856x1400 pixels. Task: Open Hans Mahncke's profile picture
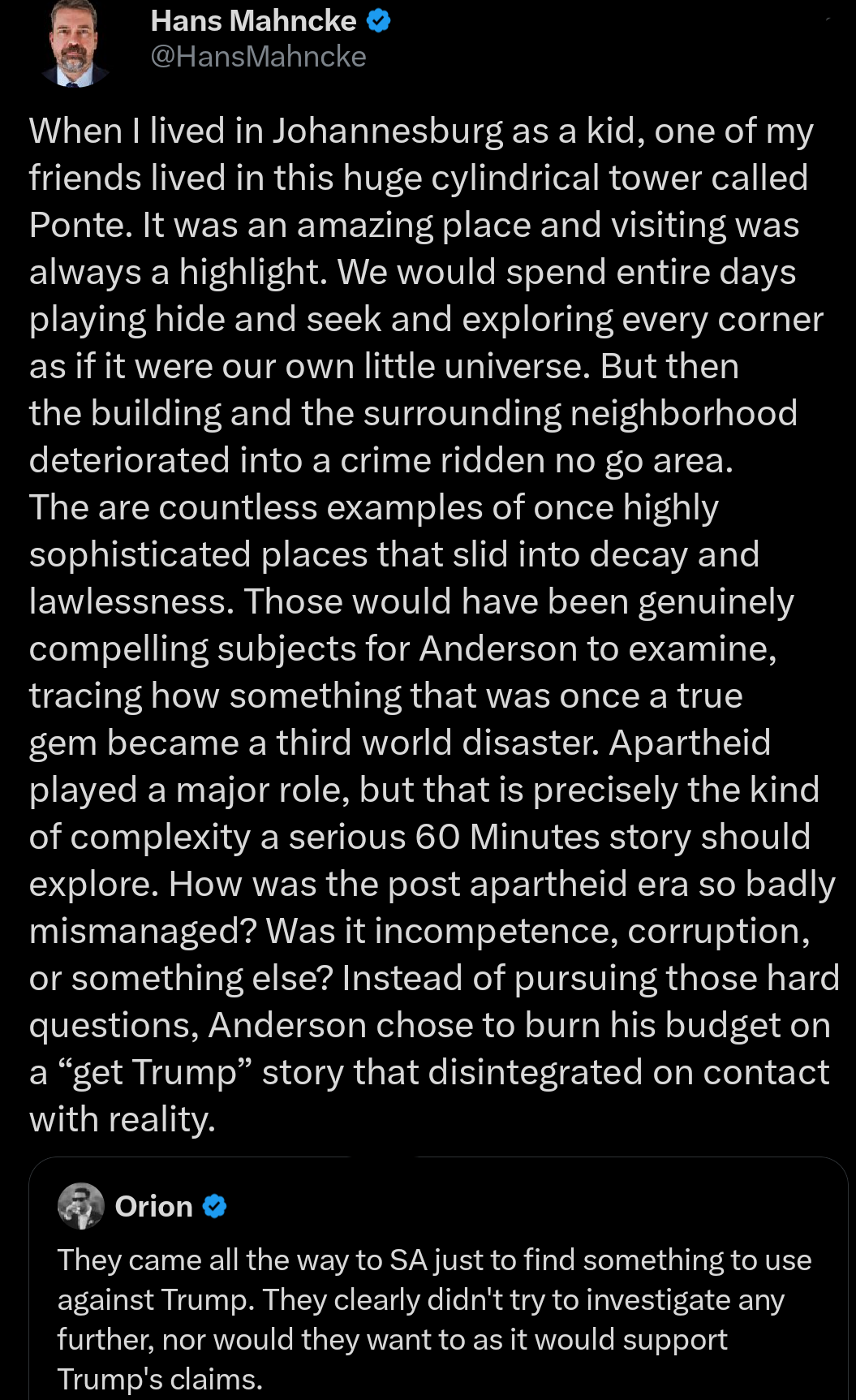(74, 43)
